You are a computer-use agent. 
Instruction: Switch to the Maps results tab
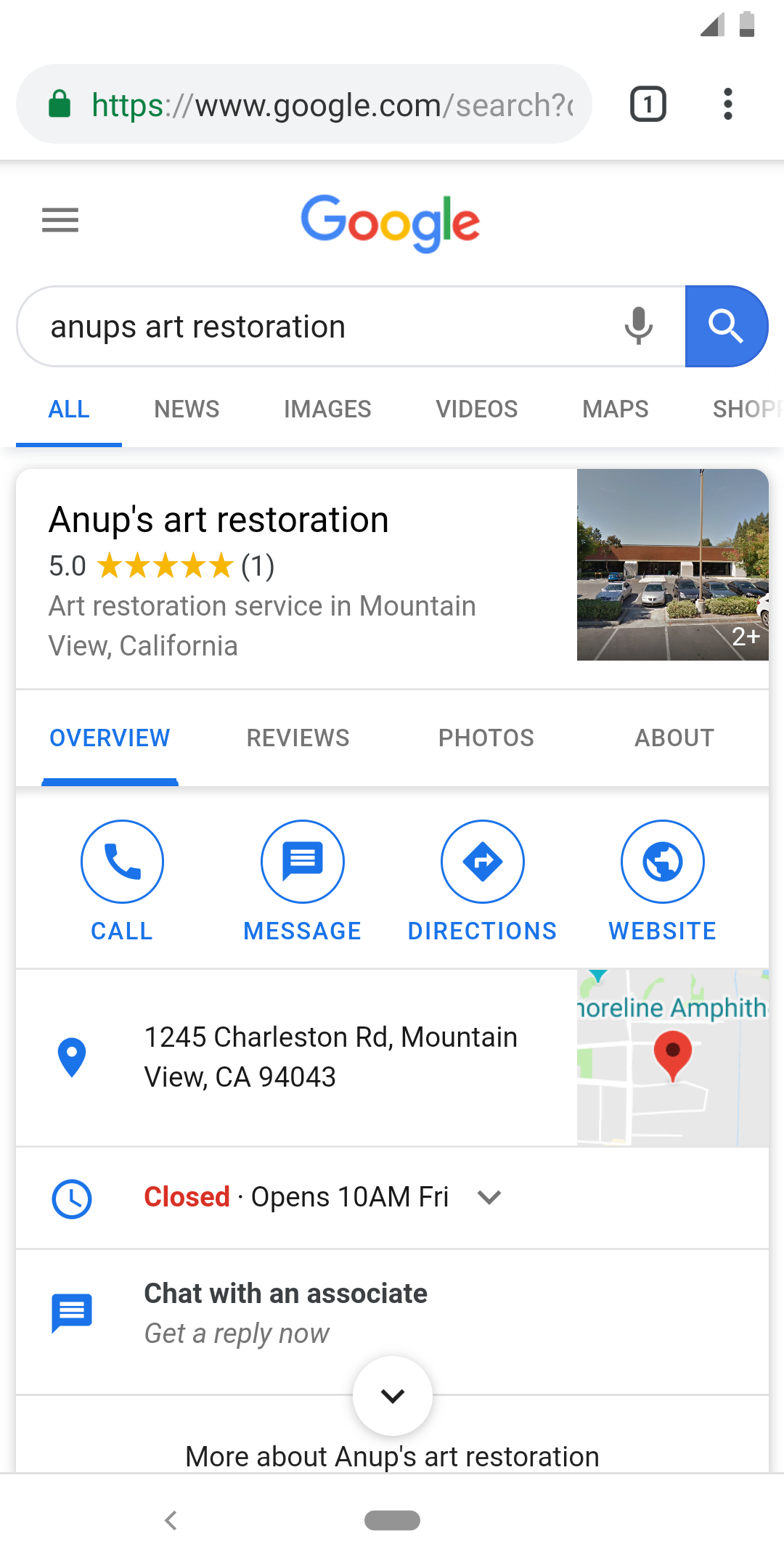(x=615, y=409)
